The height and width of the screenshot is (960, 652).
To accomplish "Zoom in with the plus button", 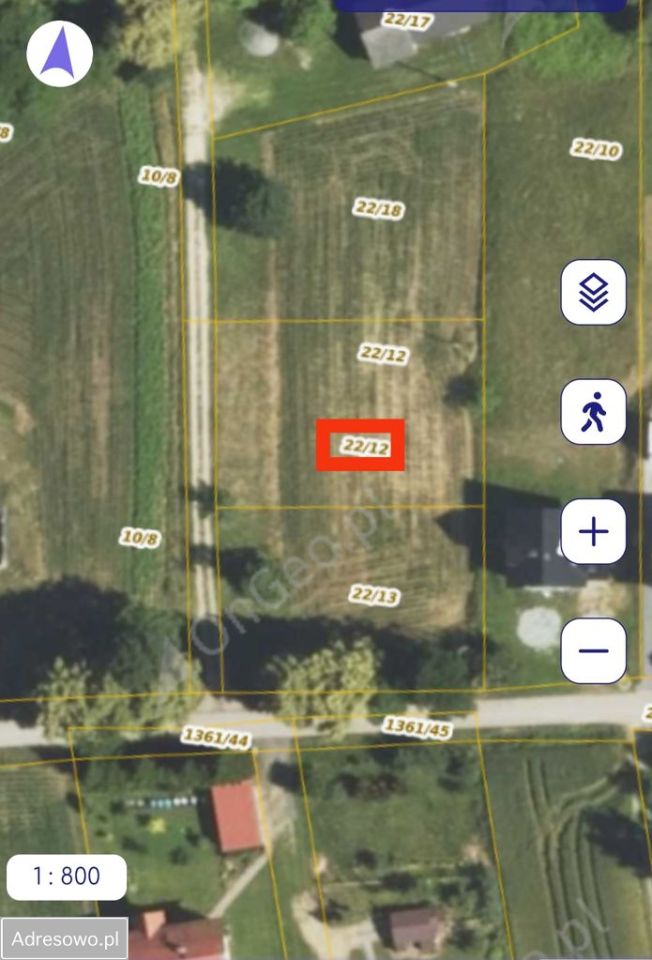I will (x=593, y=531).
